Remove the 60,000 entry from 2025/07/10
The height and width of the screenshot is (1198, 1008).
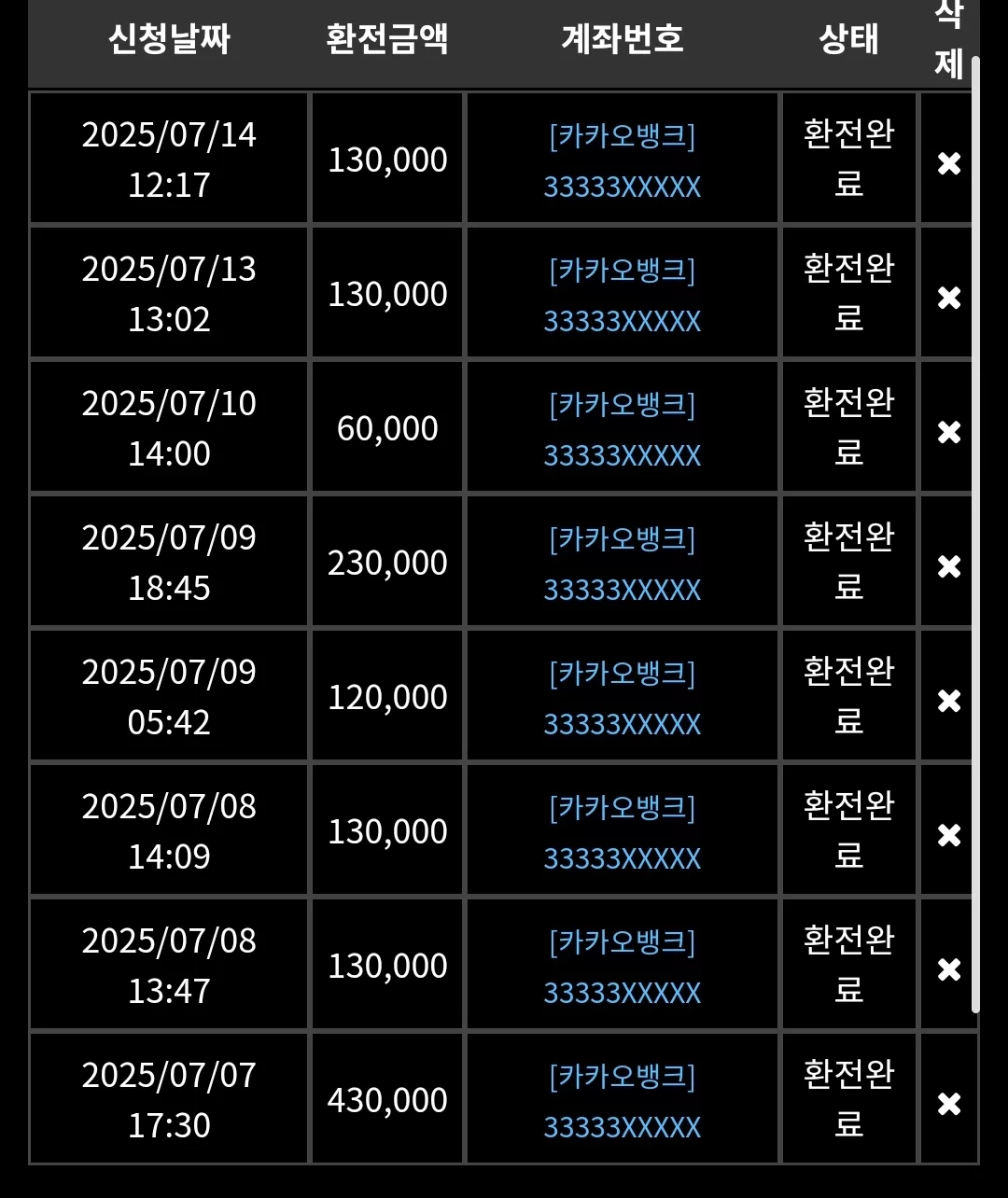point(948,432)
